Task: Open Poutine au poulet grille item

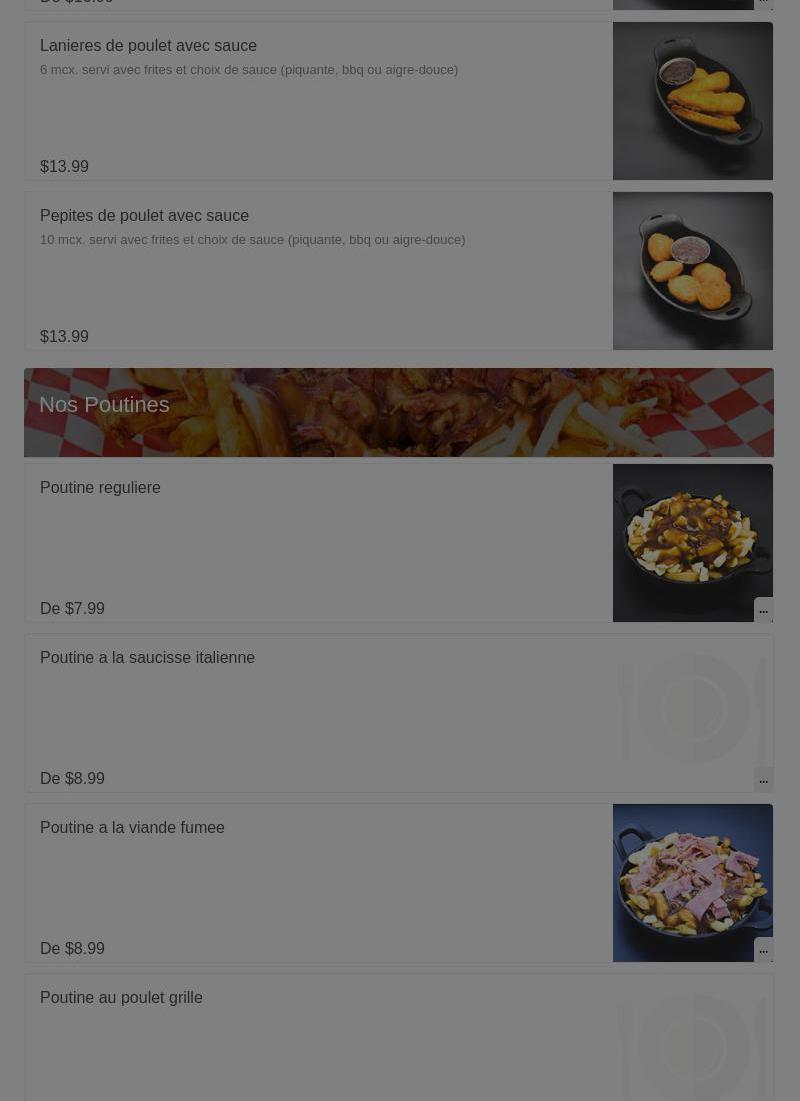Action: coord(121,998)
